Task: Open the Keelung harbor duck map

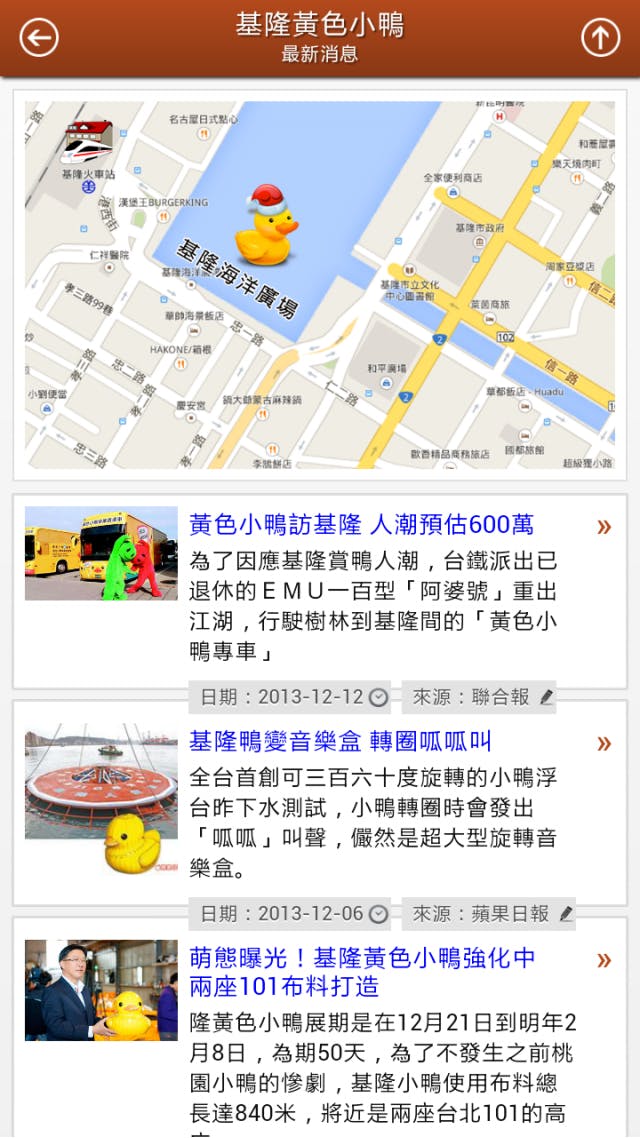Action: (320, 285)
